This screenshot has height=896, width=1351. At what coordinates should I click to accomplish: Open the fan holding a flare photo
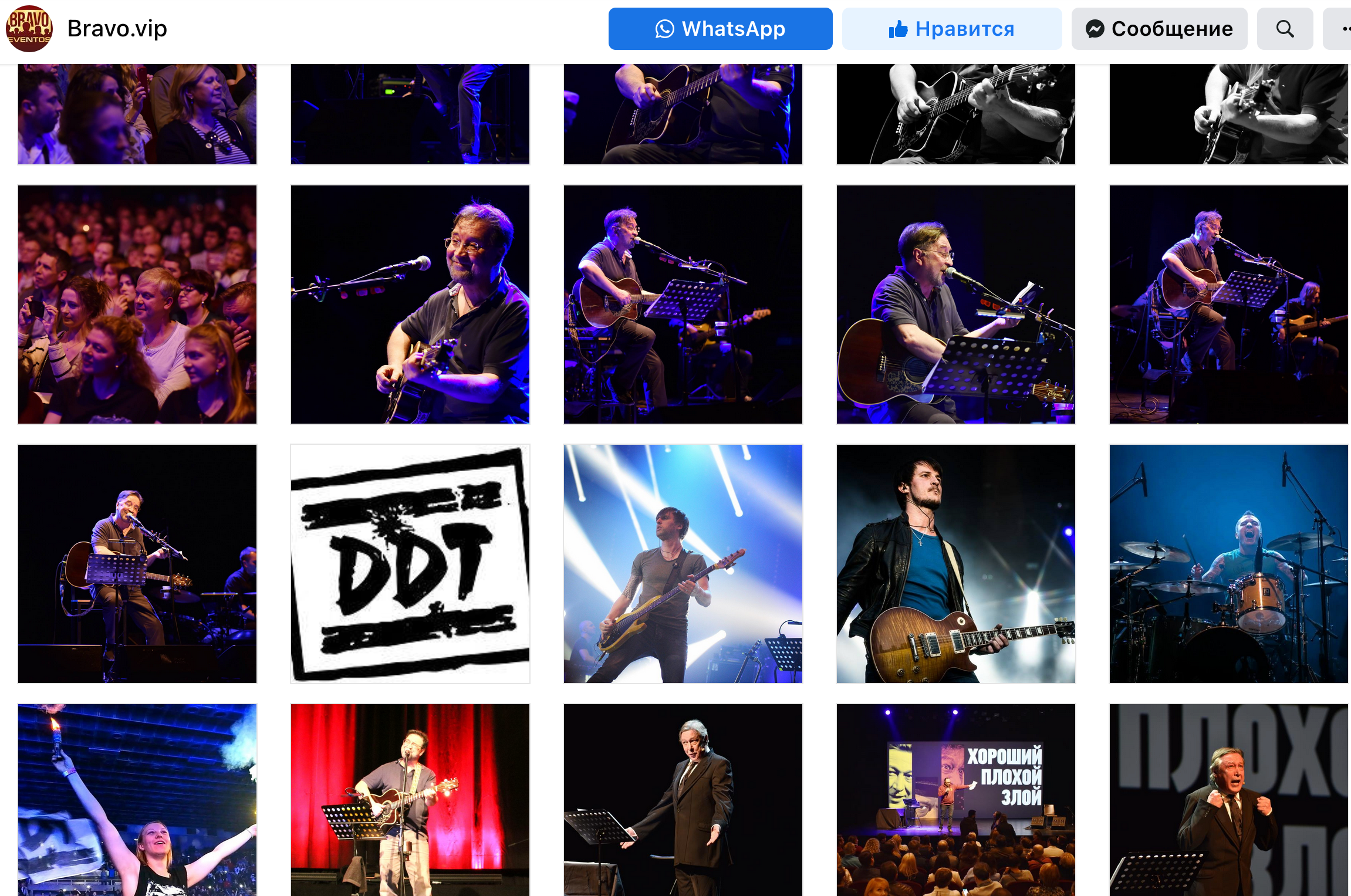(137, 800)
